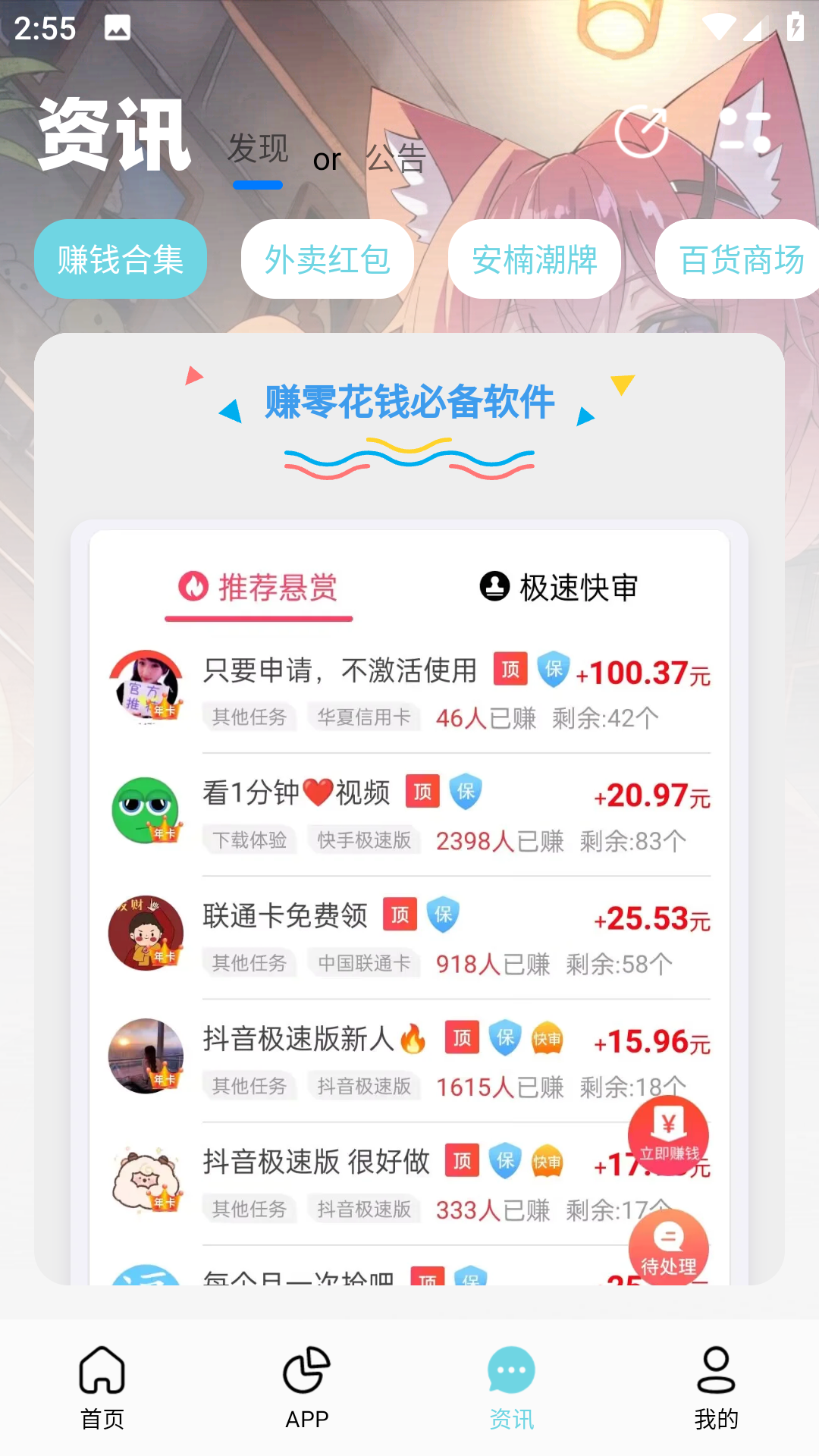Select the 外卖红包 filter chip
819x1456 pixels.
(327, 258)
